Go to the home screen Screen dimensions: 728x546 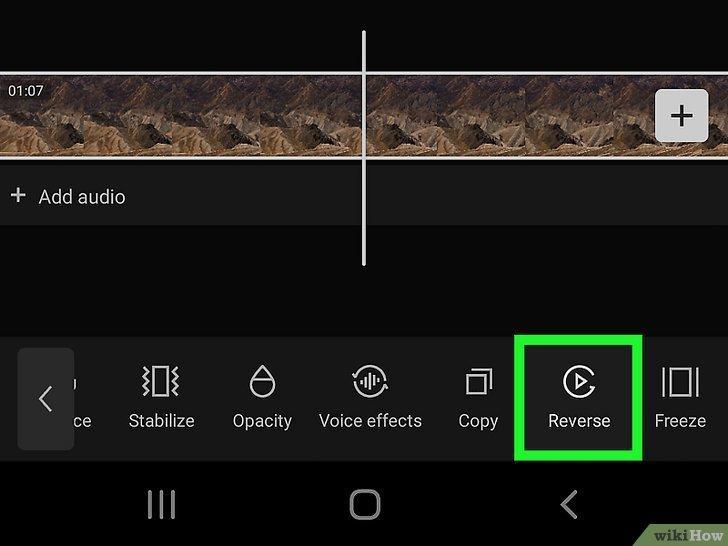tap(365, 504)
